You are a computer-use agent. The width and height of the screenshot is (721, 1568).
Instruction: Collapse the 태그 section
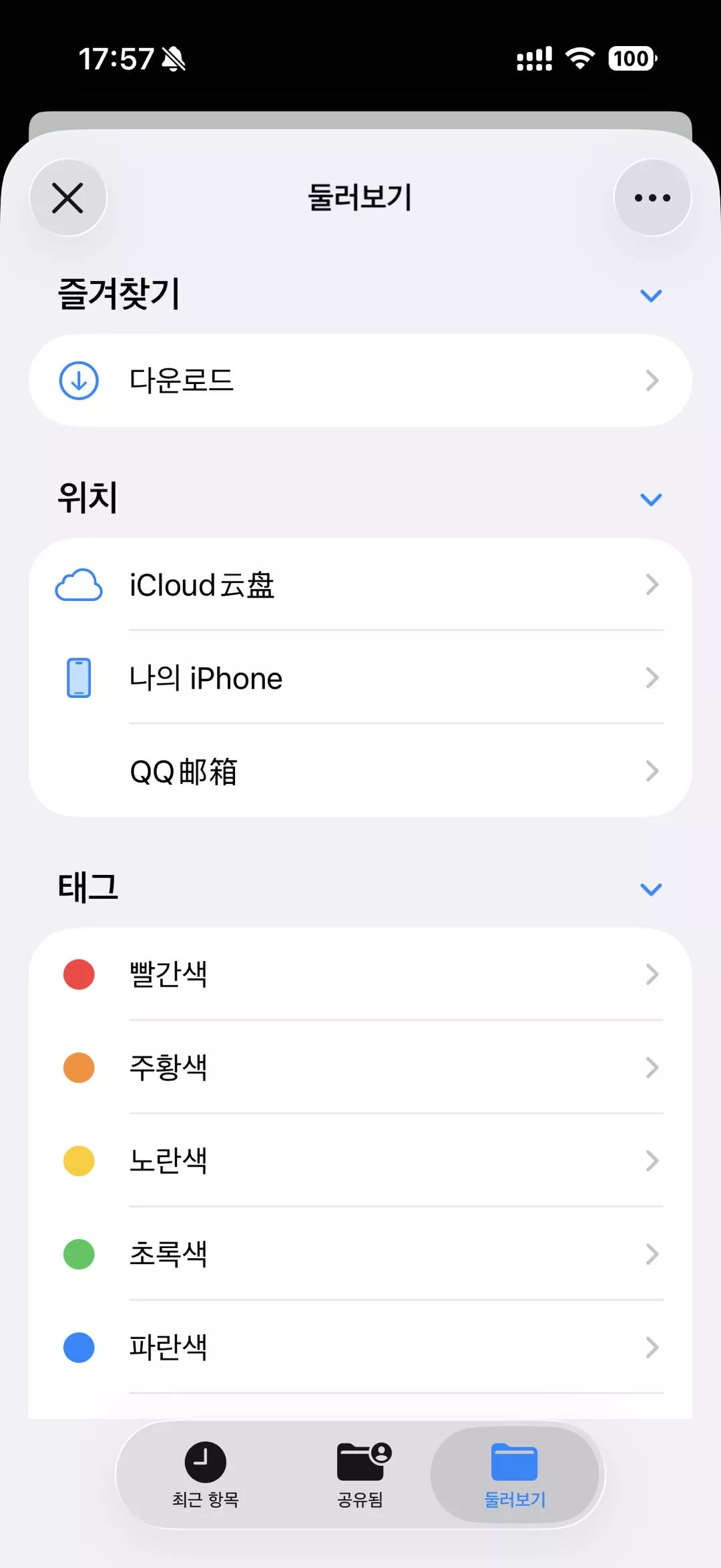(651, 889)
